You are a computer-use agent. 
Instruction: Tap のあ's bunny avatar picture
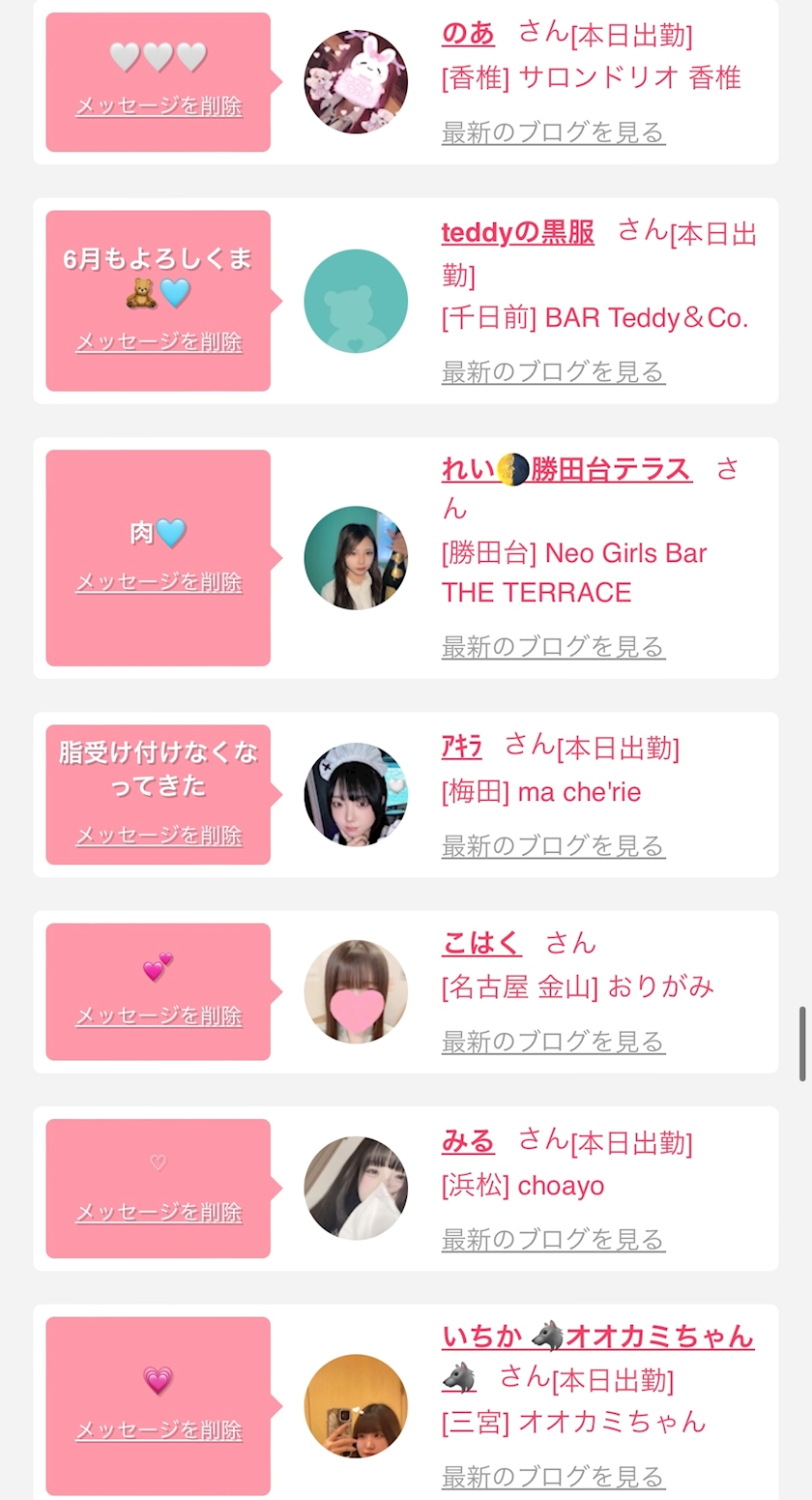pyautogui.click(x=356, y=81)
